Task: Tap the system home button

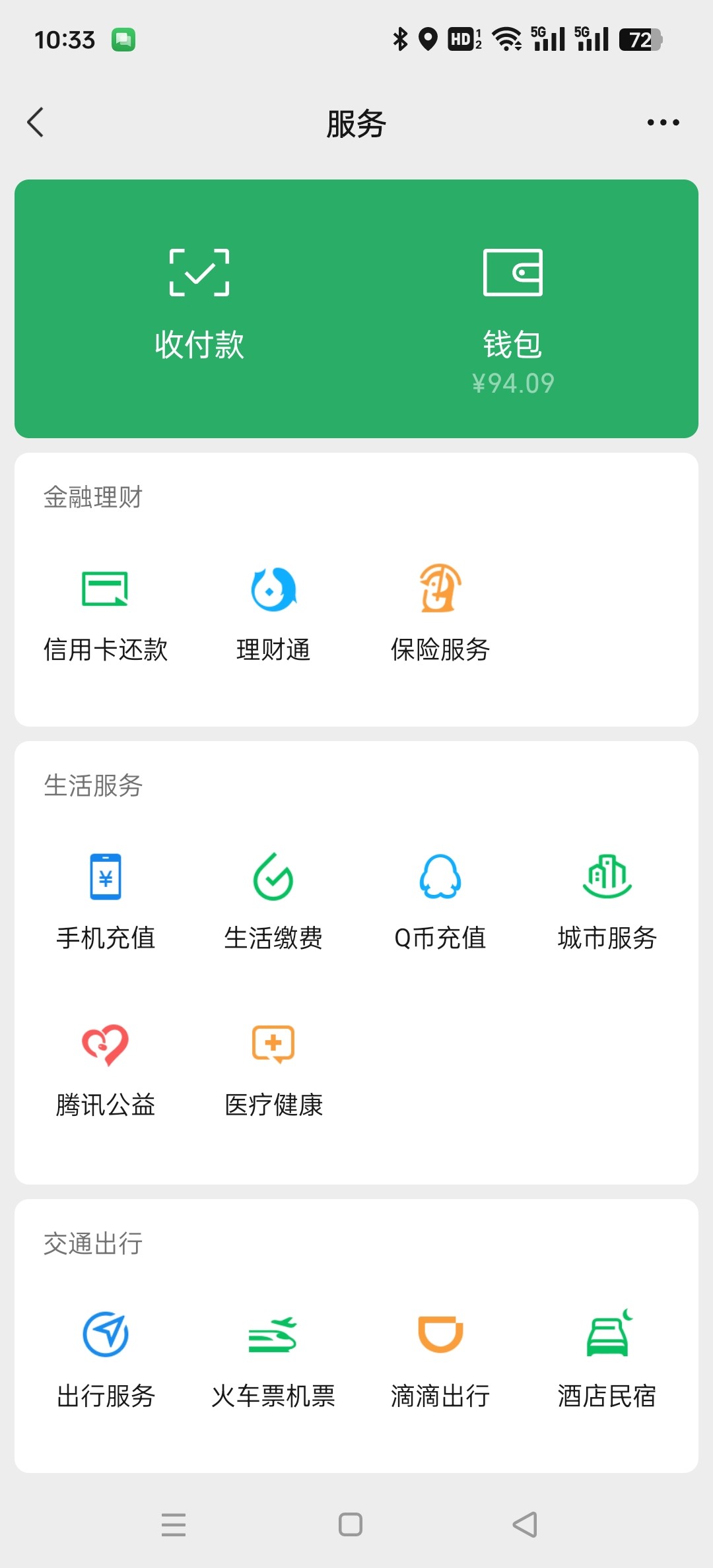Action: [x=351, y=1524]
